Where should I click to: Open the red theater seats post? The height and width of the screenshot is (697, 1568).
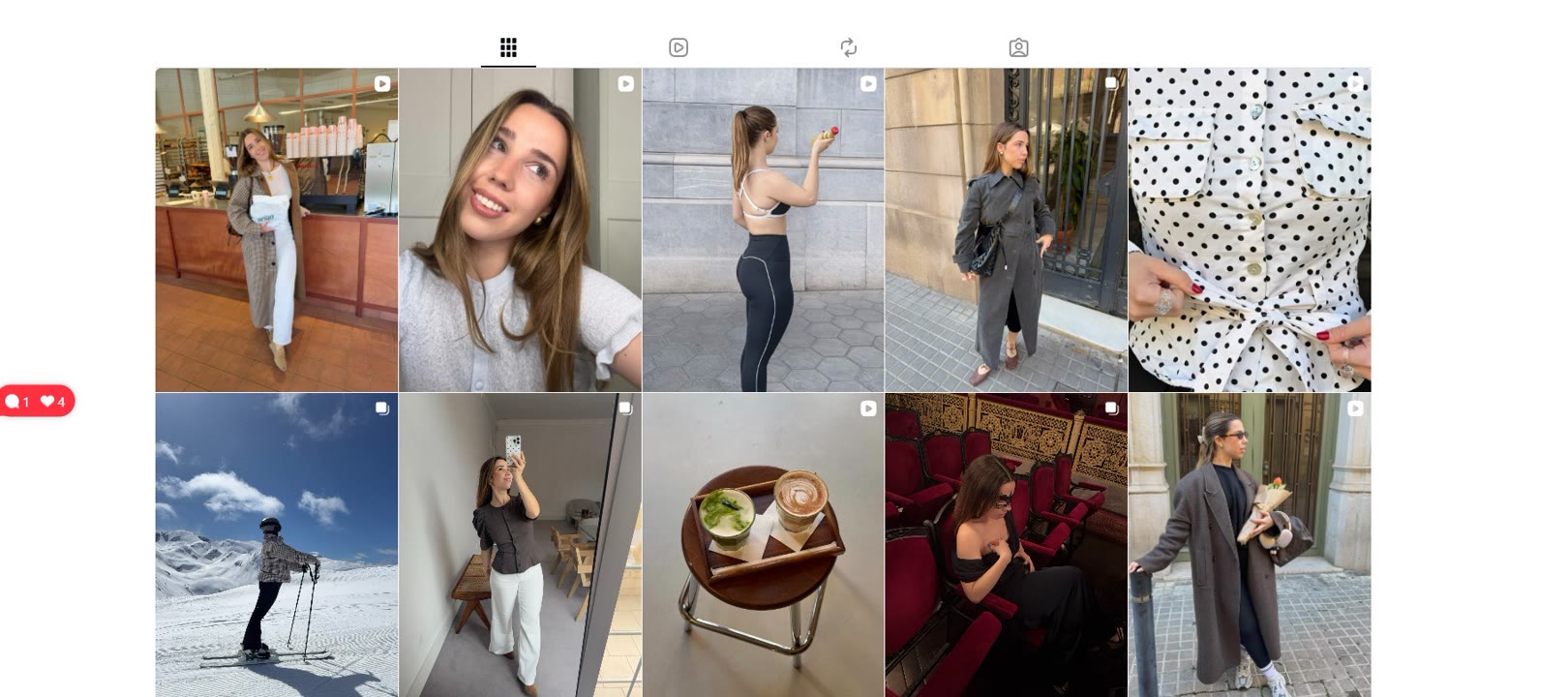(x=1006, y=544)
